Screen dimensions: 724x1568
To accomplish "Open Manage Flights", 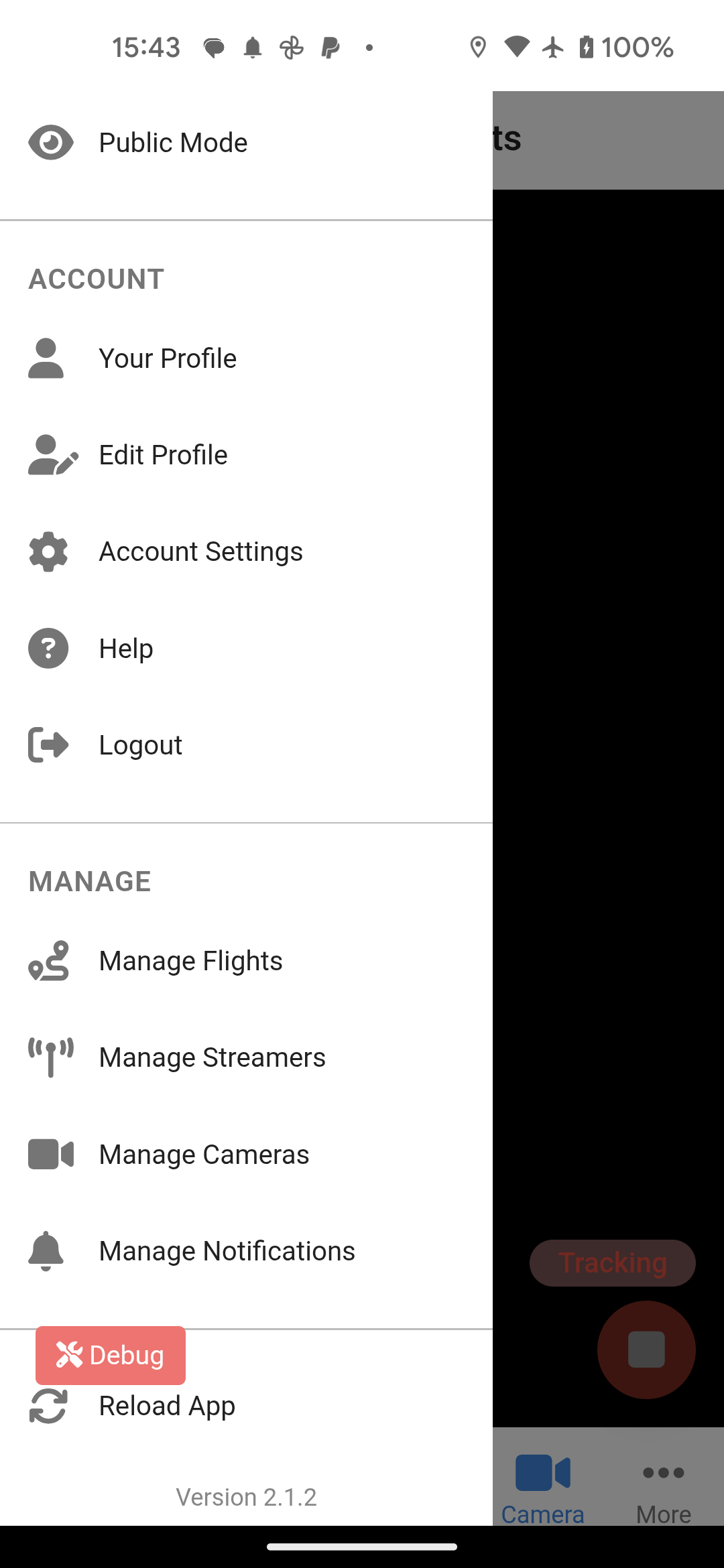I will [x=190, y=961].
